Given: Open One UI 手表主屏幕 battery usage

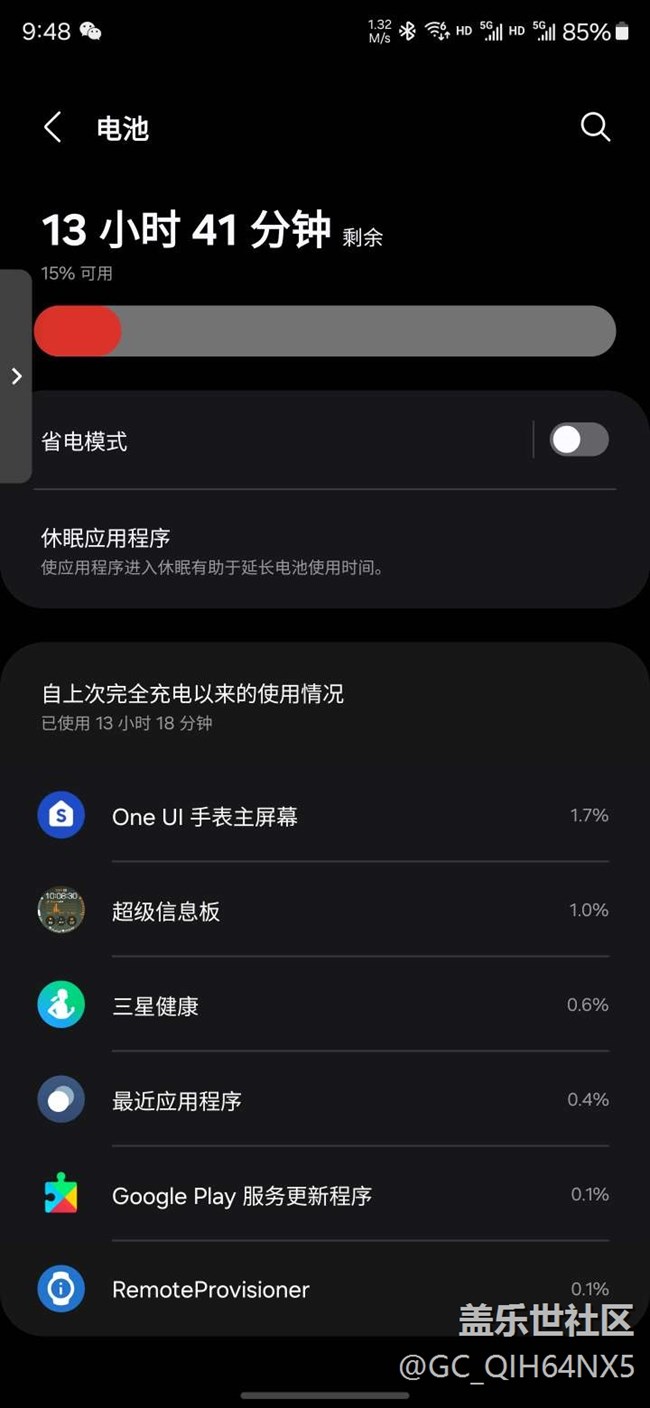Looking at the screenshot, I should (325, 816).
